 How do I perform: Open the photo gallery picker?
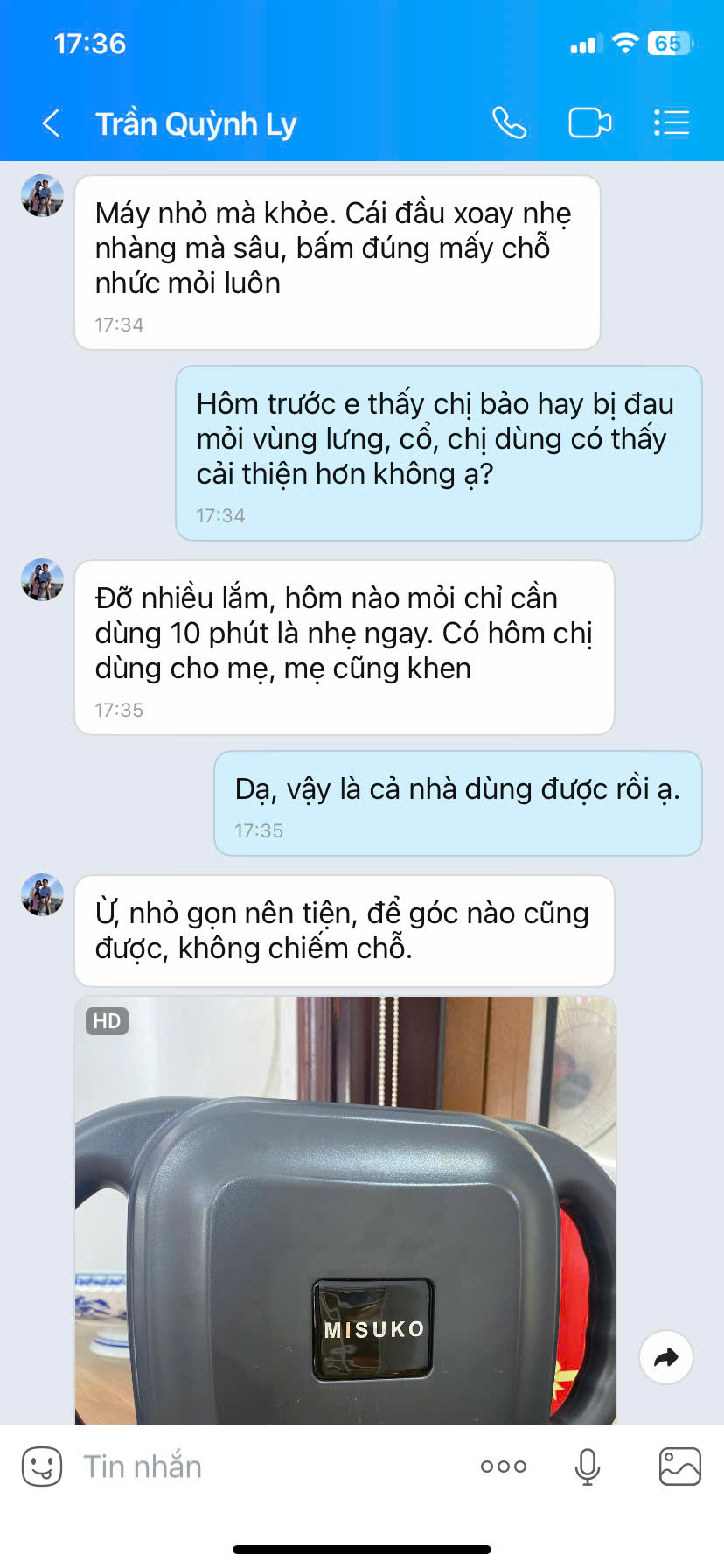[x=679, y=1466]
